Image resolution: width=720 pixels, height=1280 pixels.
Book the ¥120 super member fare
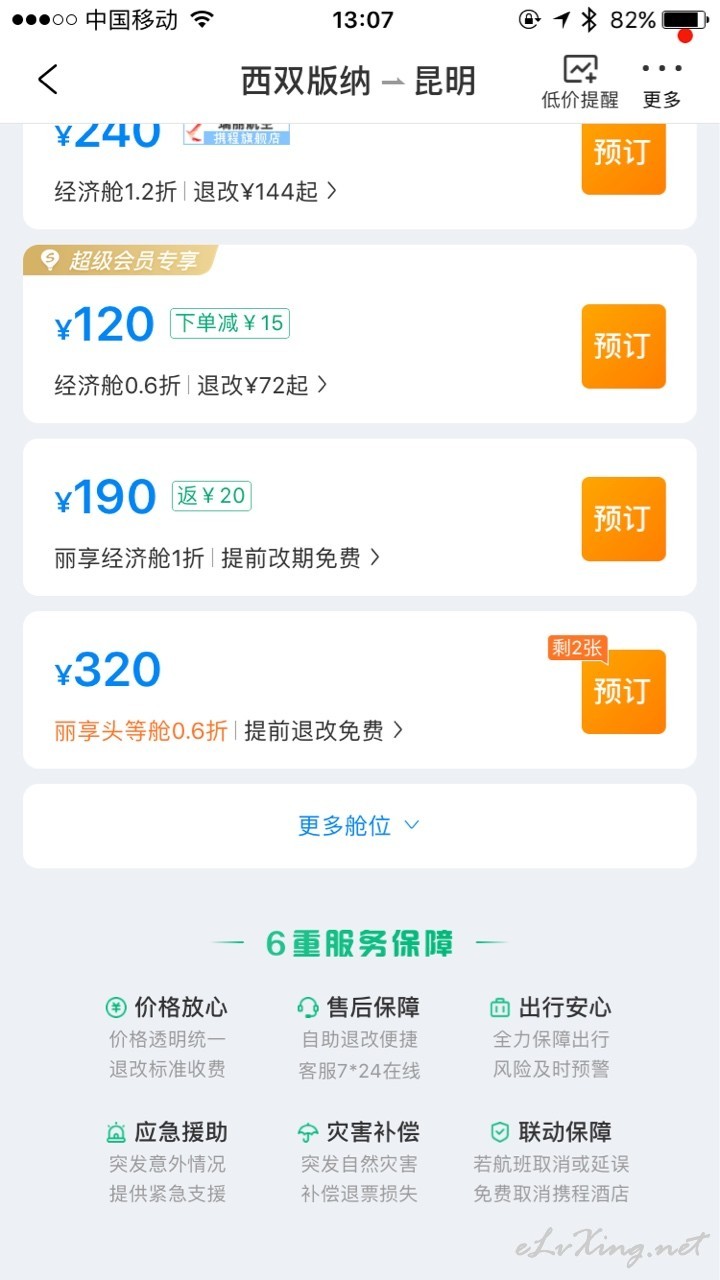click(624, 346)
